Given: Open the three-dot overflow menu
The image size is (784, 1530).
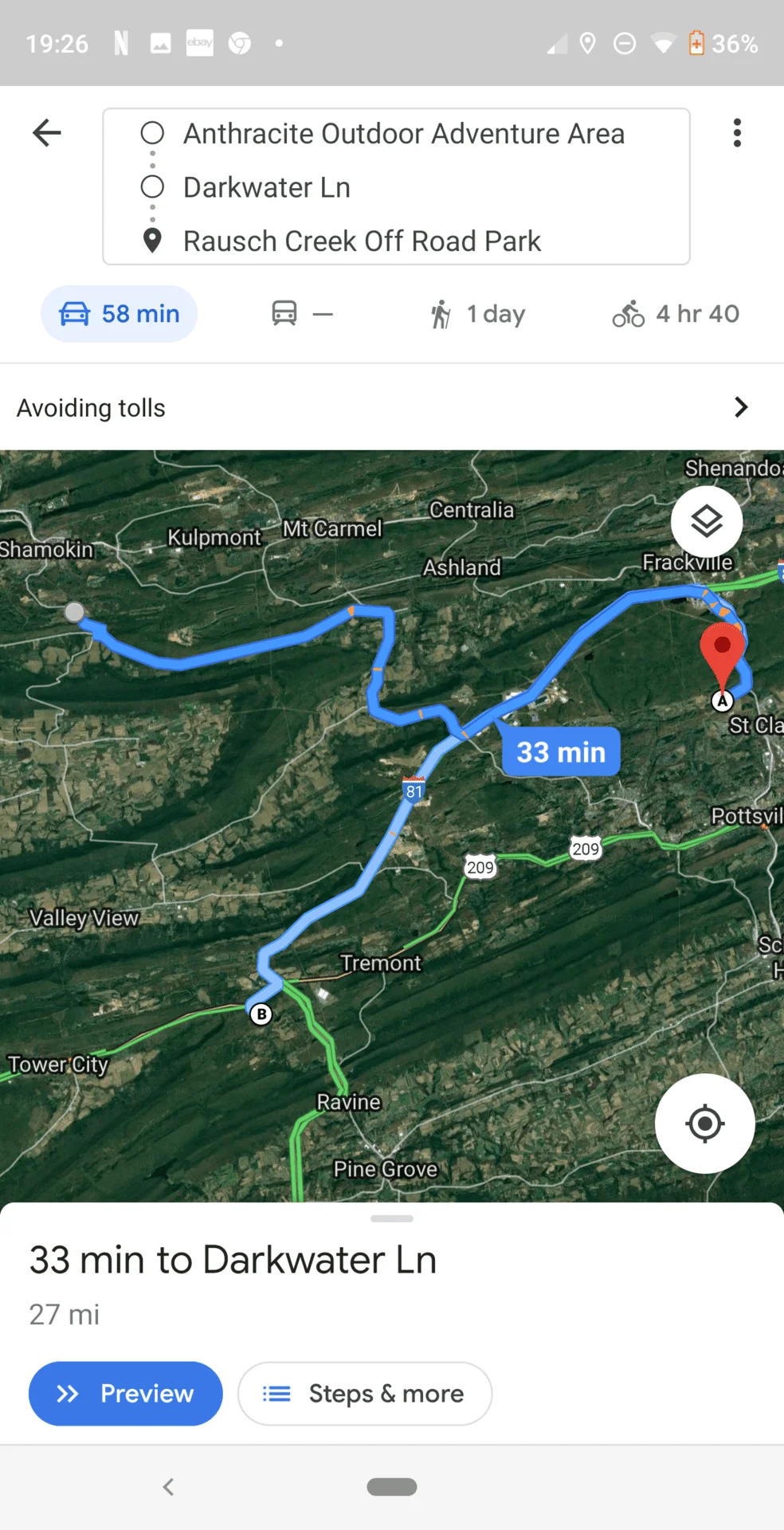Looking at the screenshot, I should click(x=737, y=132).
